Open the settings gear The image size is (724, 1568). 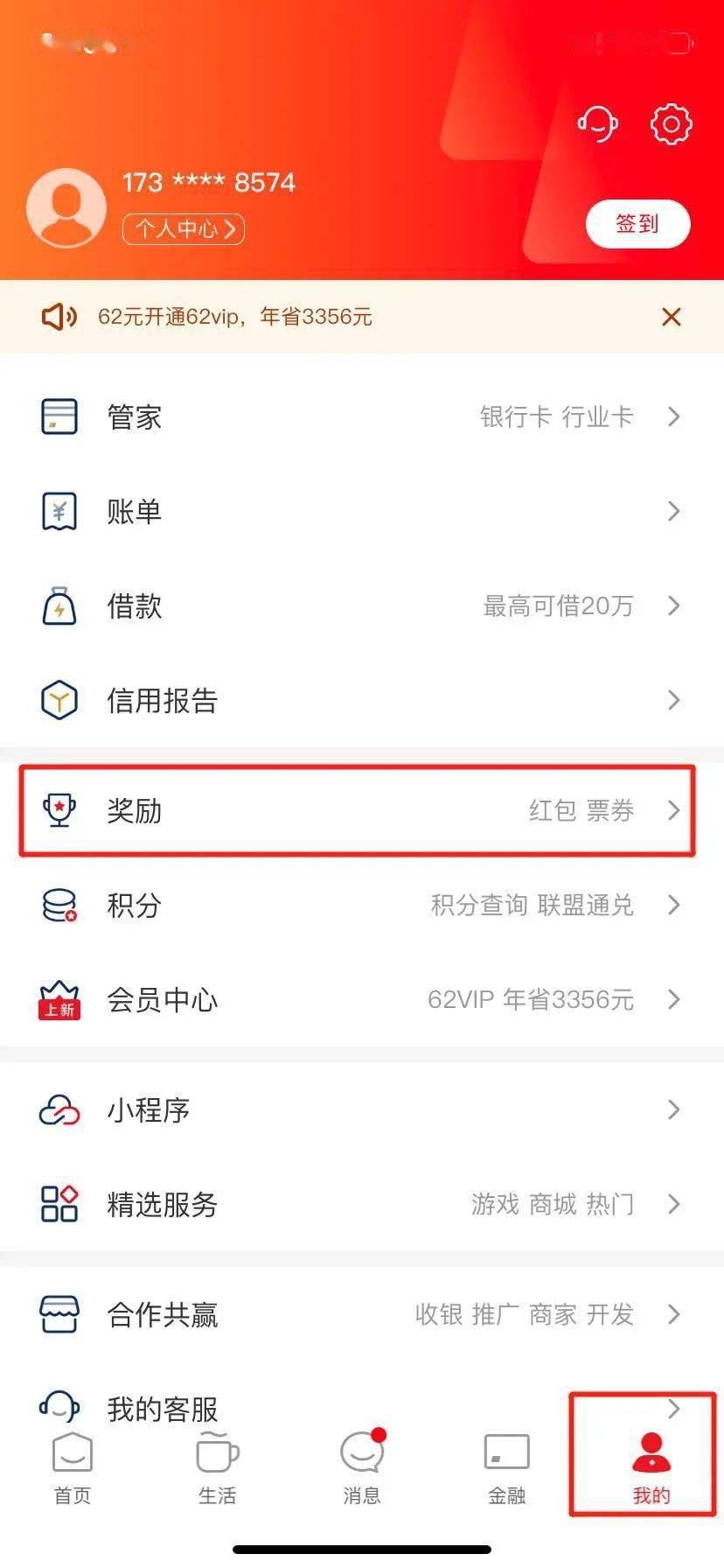pos(671,124)
